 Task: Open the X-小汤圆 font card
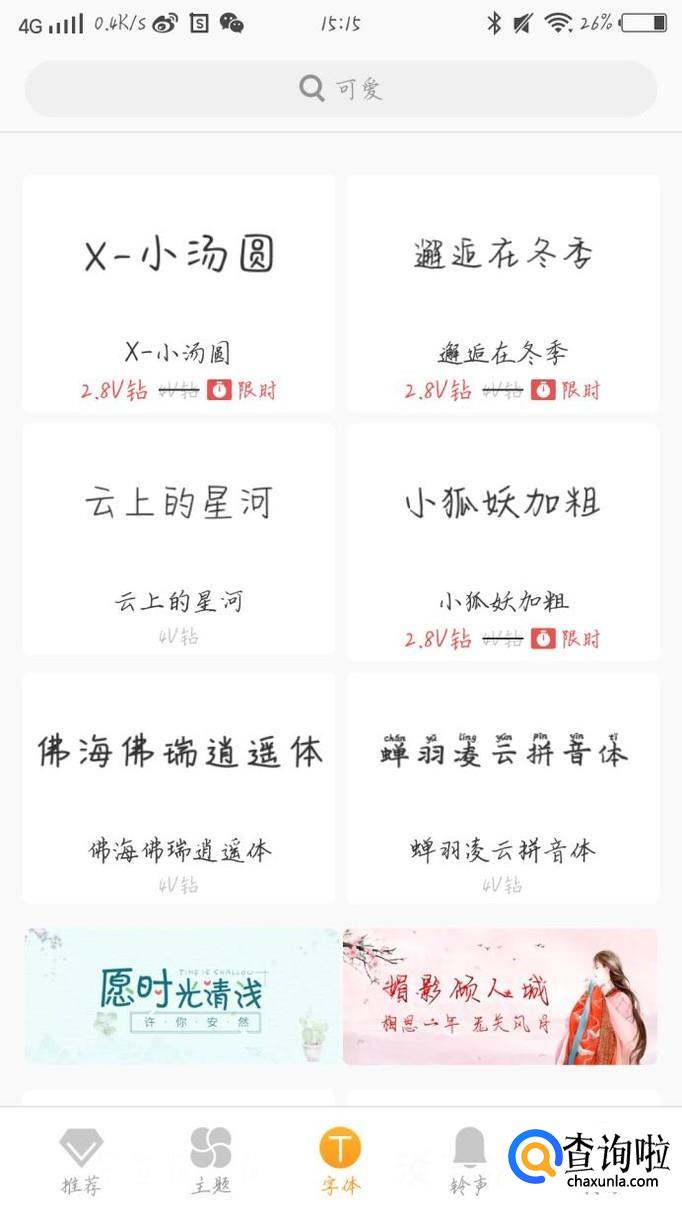(x=178, y=292)
